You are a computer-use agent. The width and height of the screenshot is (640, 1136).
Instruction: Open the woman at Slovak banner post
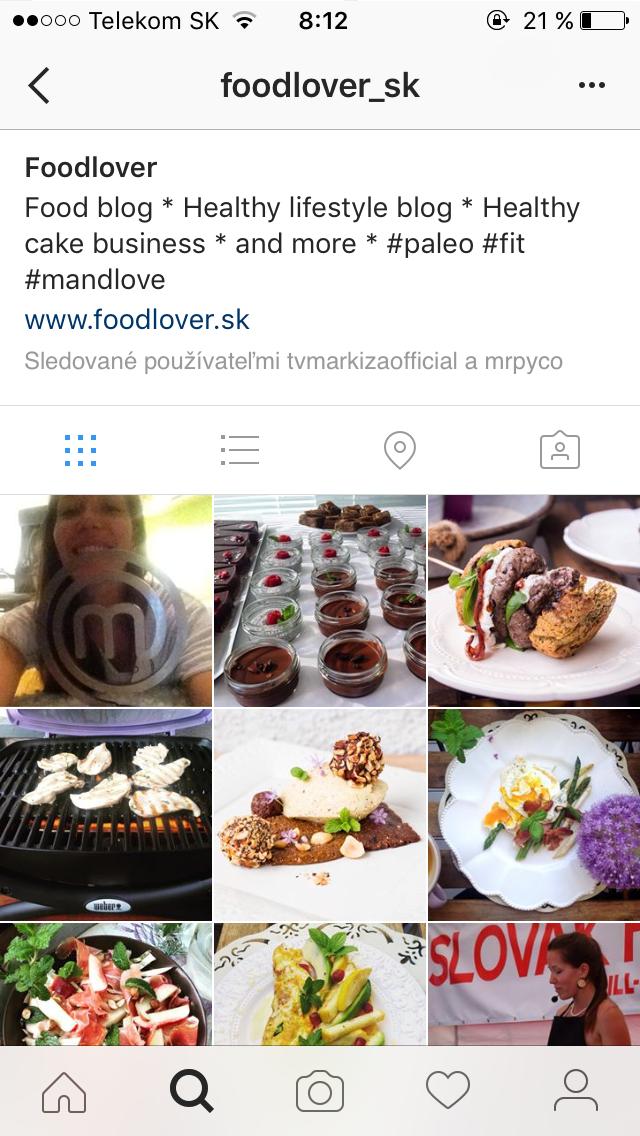[x=534, y=985]
